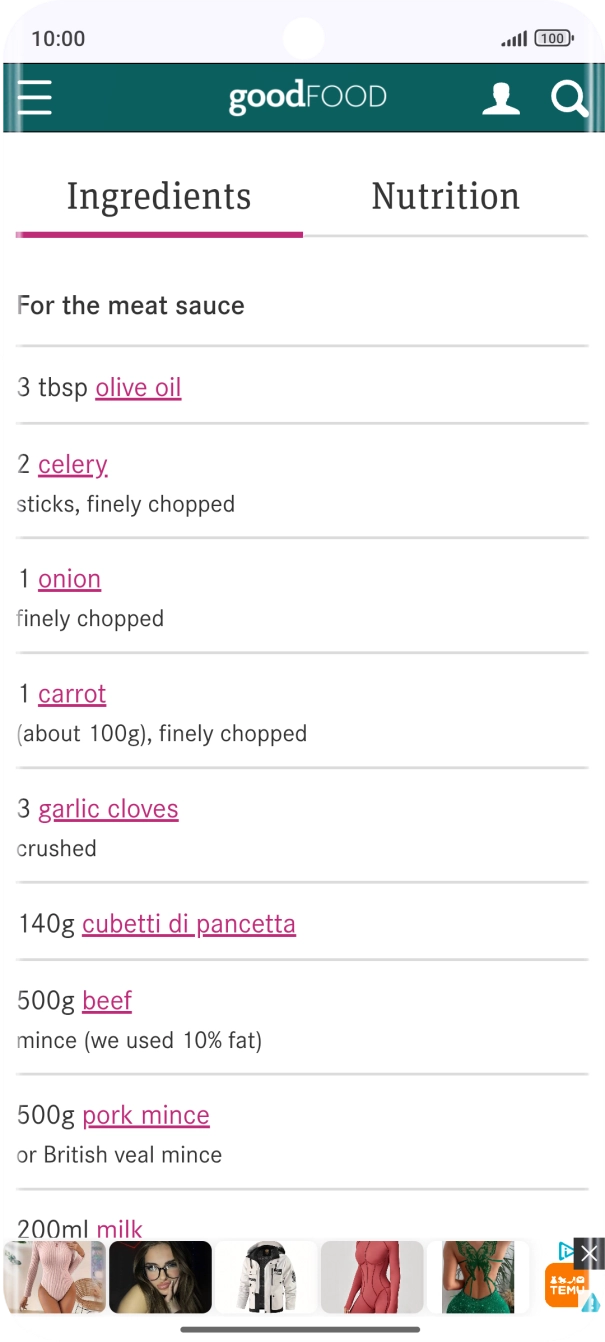Open the olive oil link
Screen dimensions: 605x1342
click(138, 387)
